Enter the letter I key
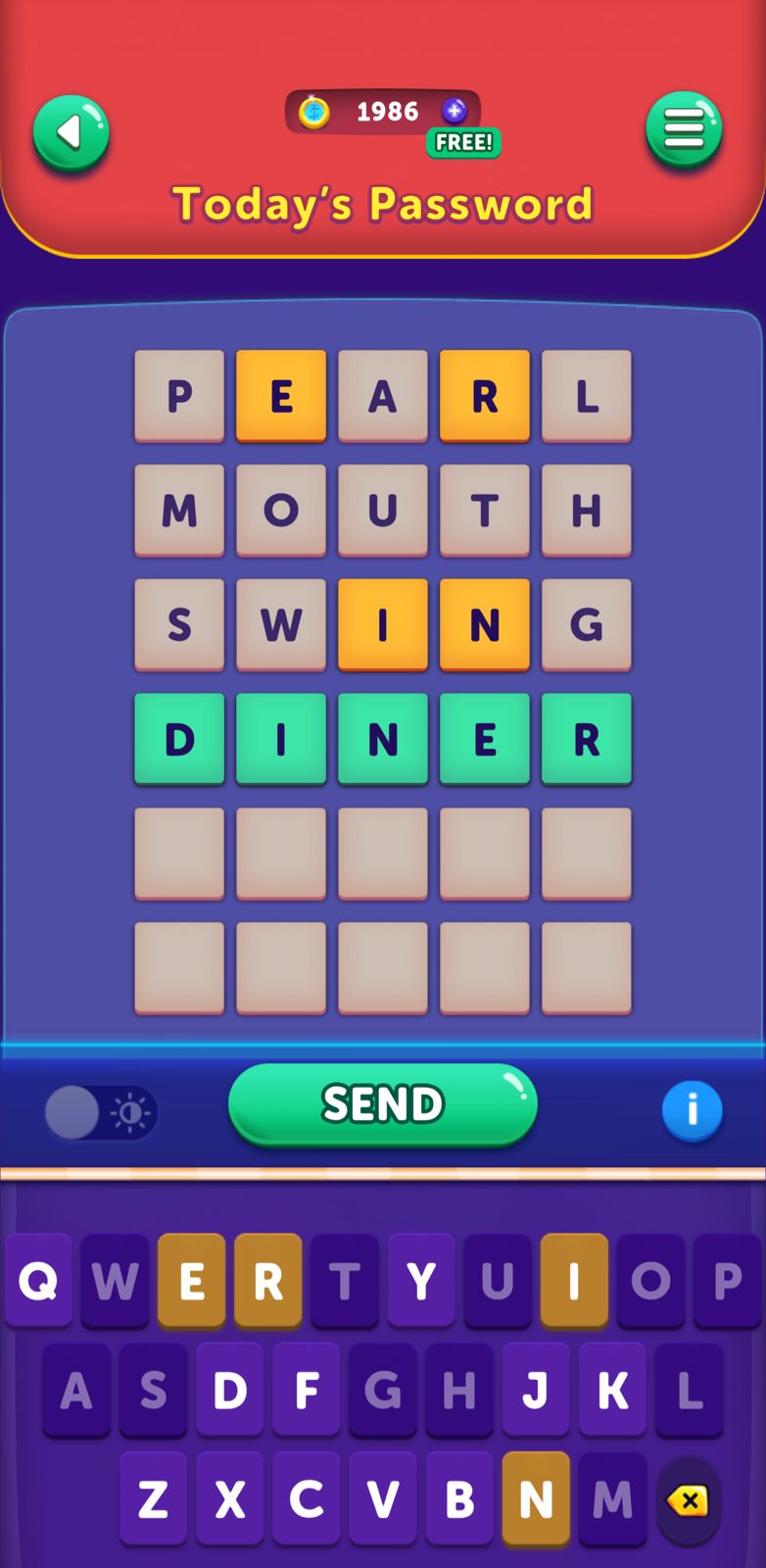 point(574,1280)
